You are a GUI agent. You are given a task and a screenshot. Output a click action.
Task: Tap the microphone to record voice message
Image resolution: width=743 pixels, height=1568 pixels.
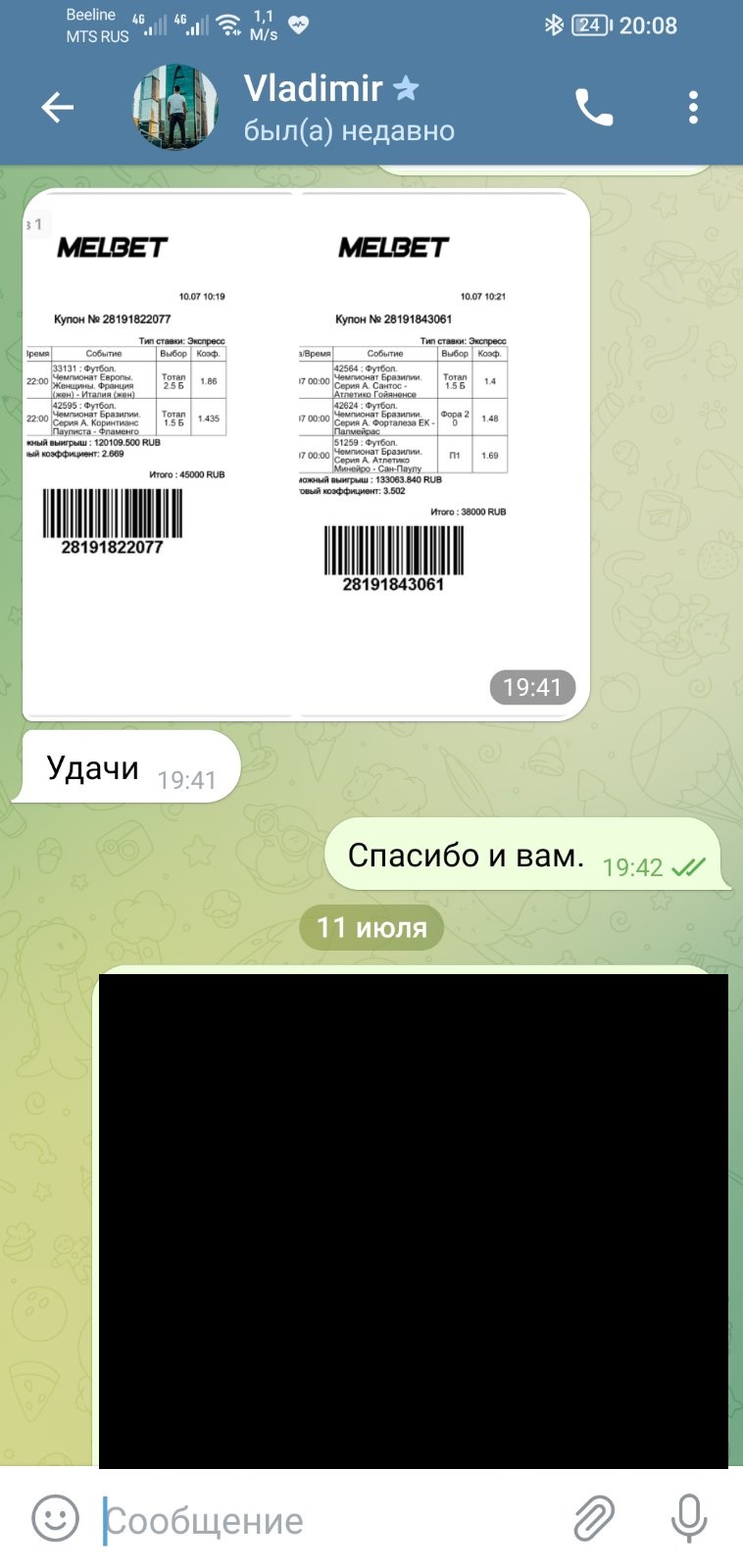pos(689,1519)
